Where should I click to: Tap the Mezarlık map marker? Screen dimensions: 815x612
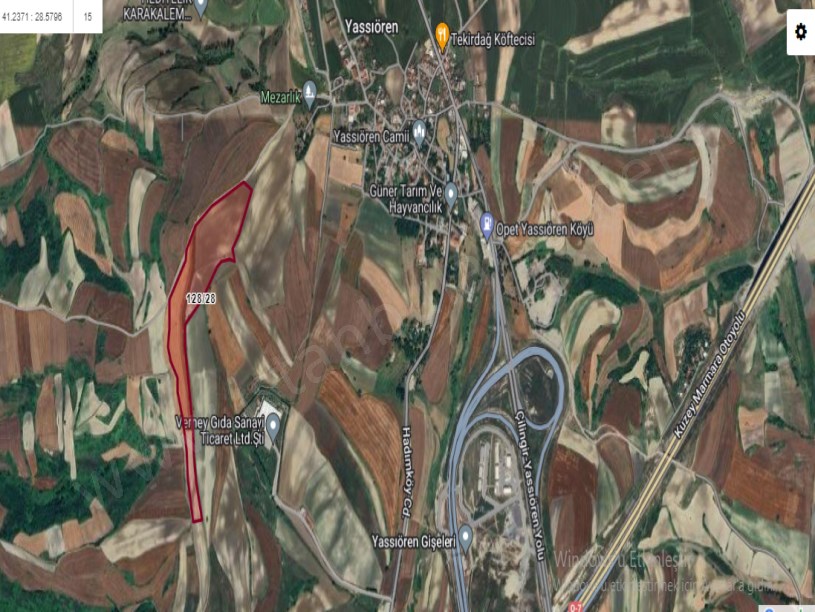tap(310, 97)
